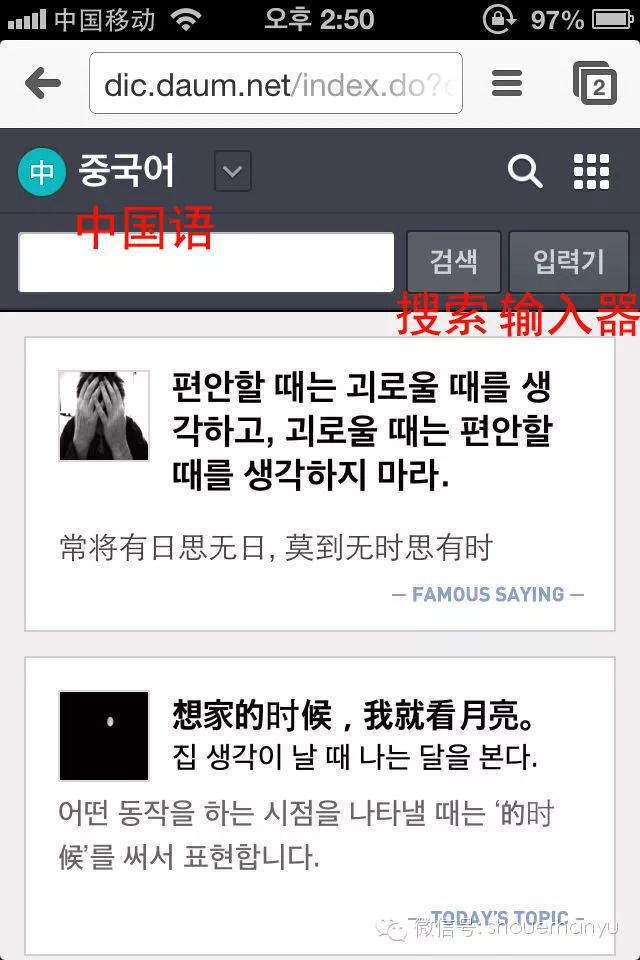
Task: Expand the 중국어 language dropdown
Action: (x=232, y=172)
